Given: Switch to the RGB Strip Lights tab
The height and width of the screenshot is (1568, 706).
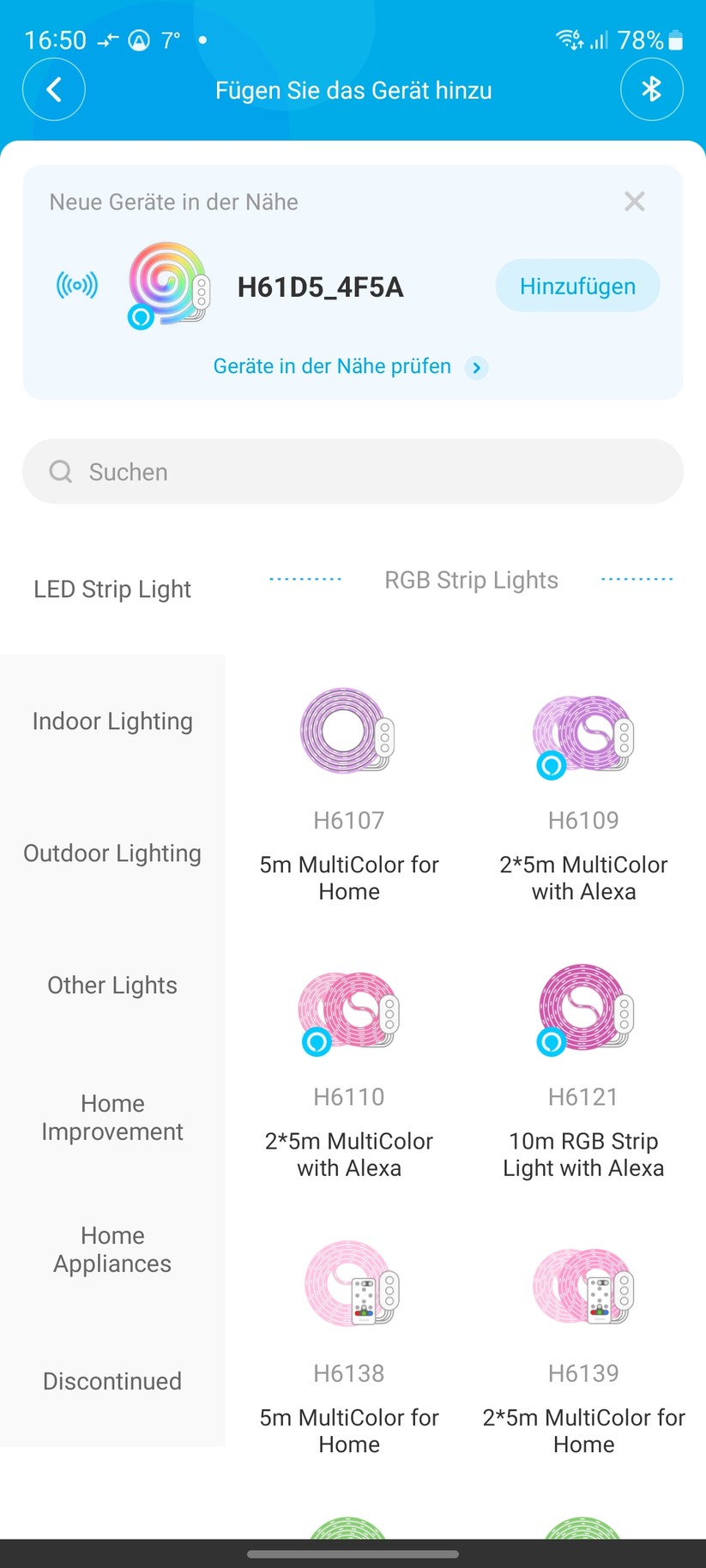Looking at the screenshot, I should [470, 580].
